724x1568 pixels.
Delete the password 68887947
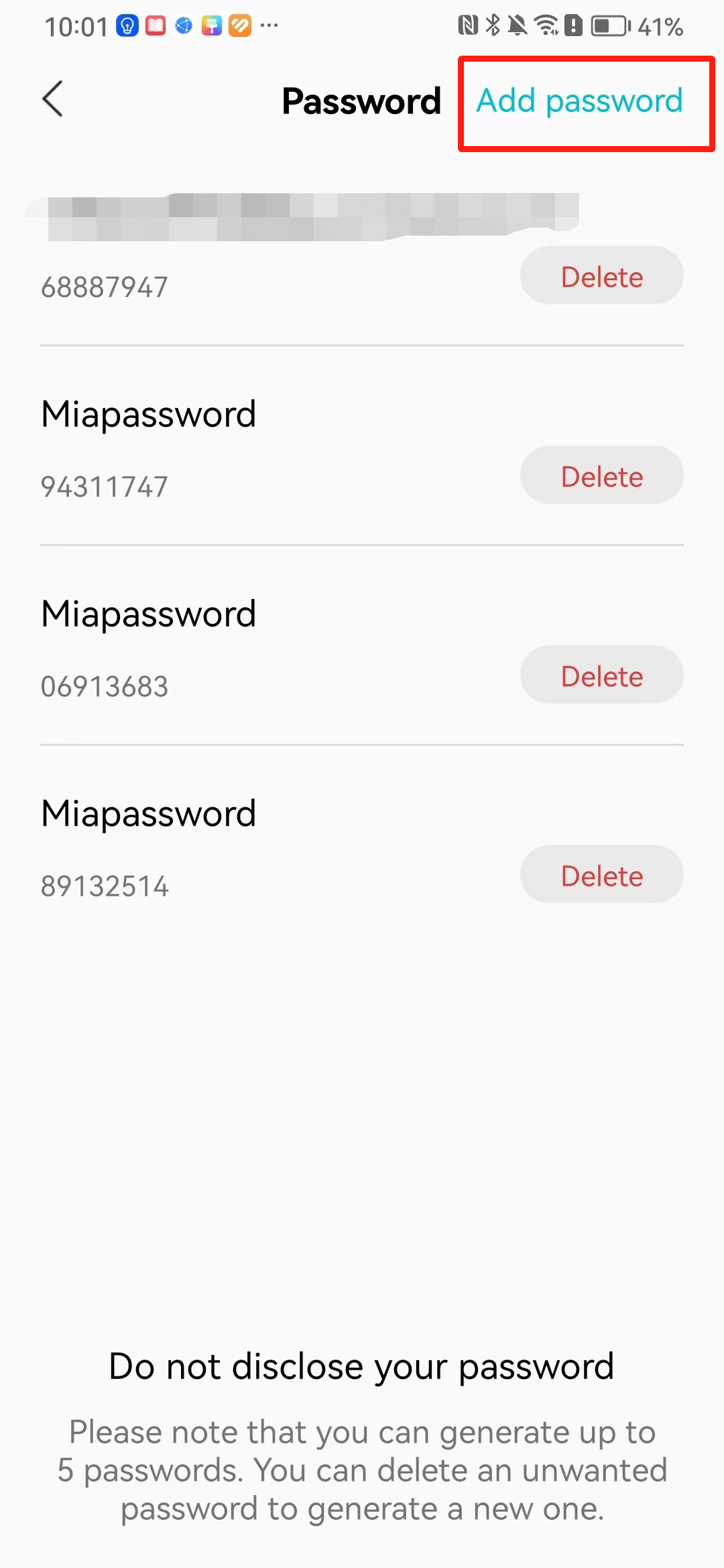tap(602, 275)
